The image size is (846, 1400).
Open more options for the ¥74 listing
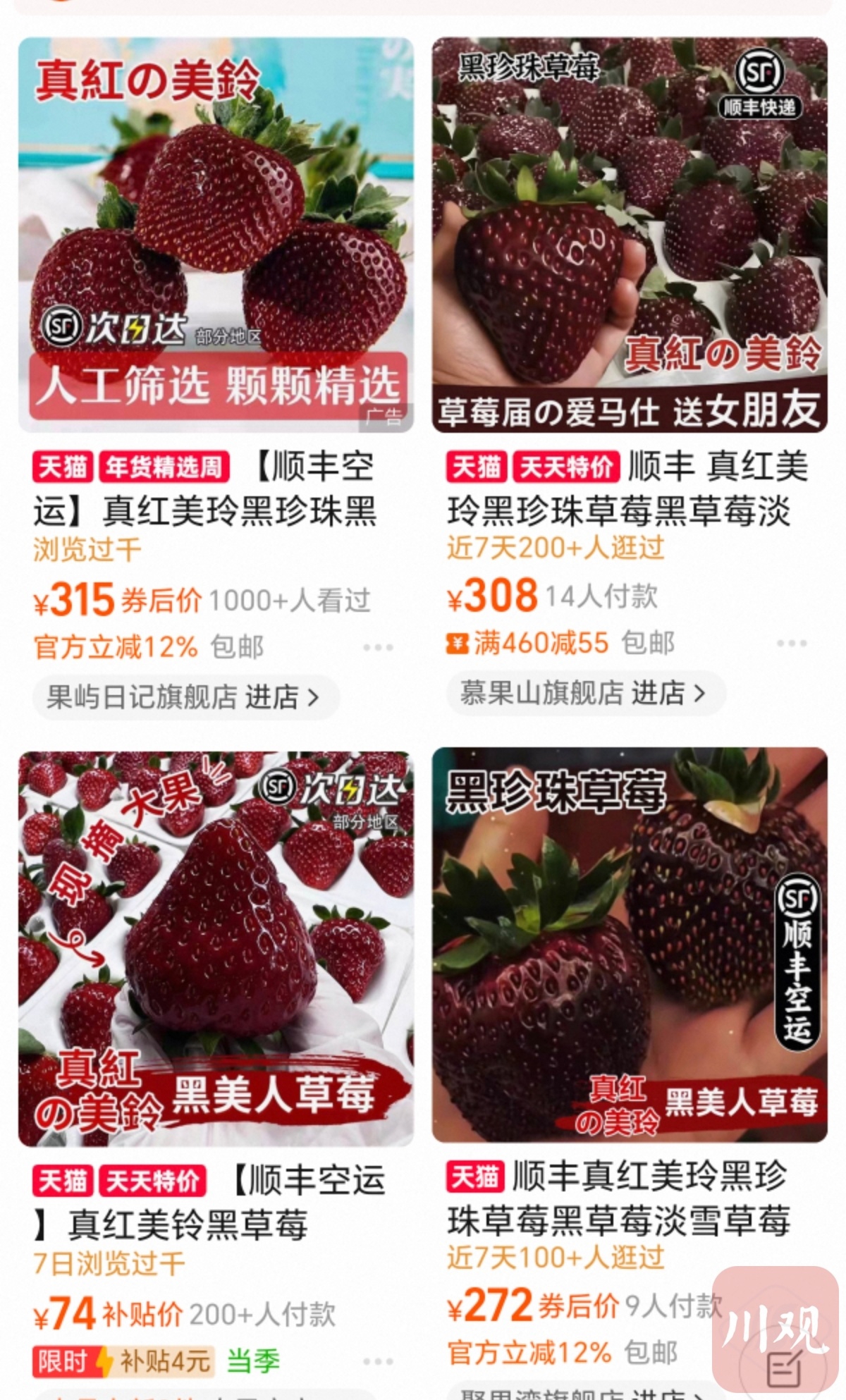(x=378, y=1361)
